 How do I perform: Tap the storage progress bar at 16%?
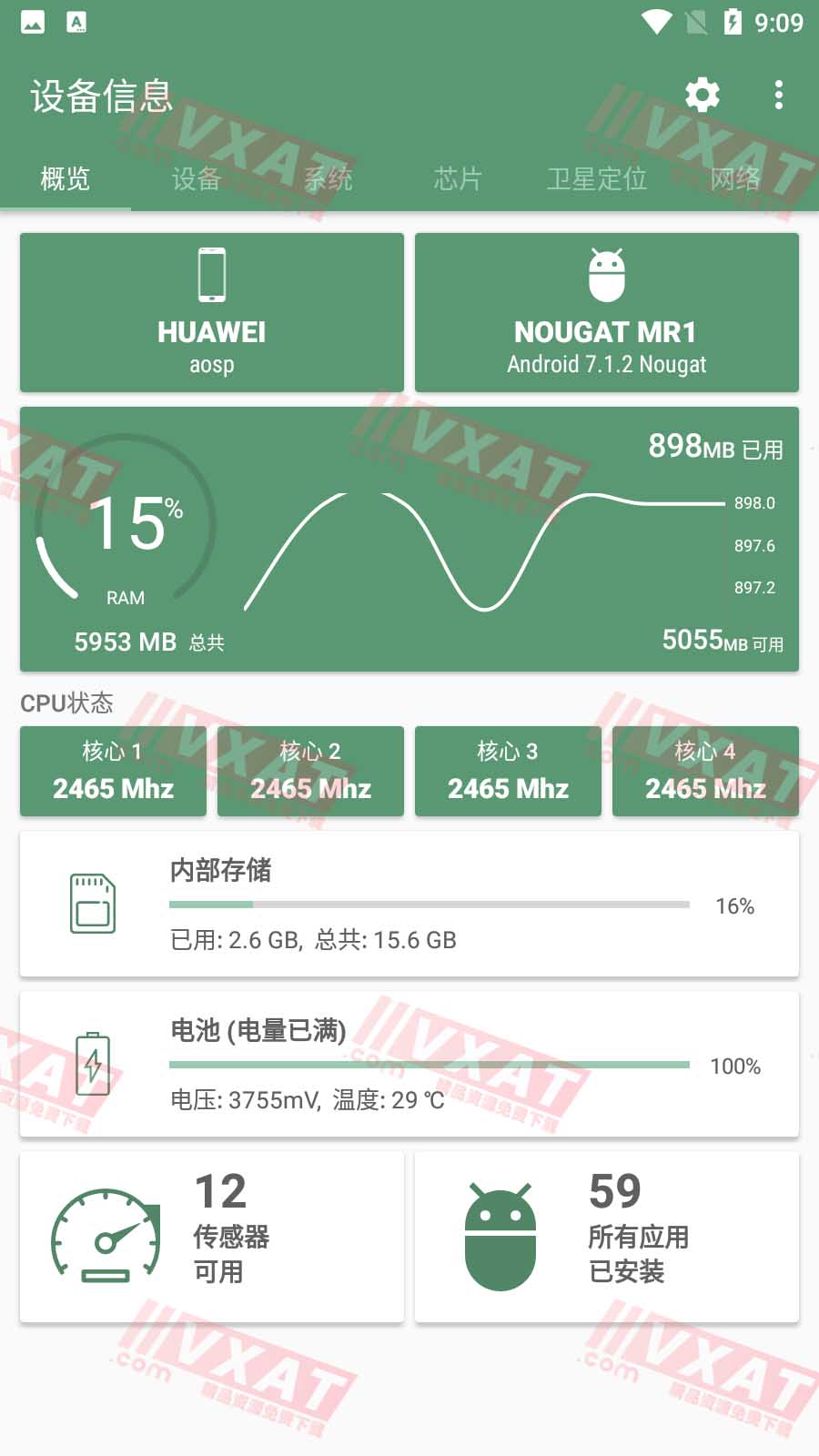point(428,904)
